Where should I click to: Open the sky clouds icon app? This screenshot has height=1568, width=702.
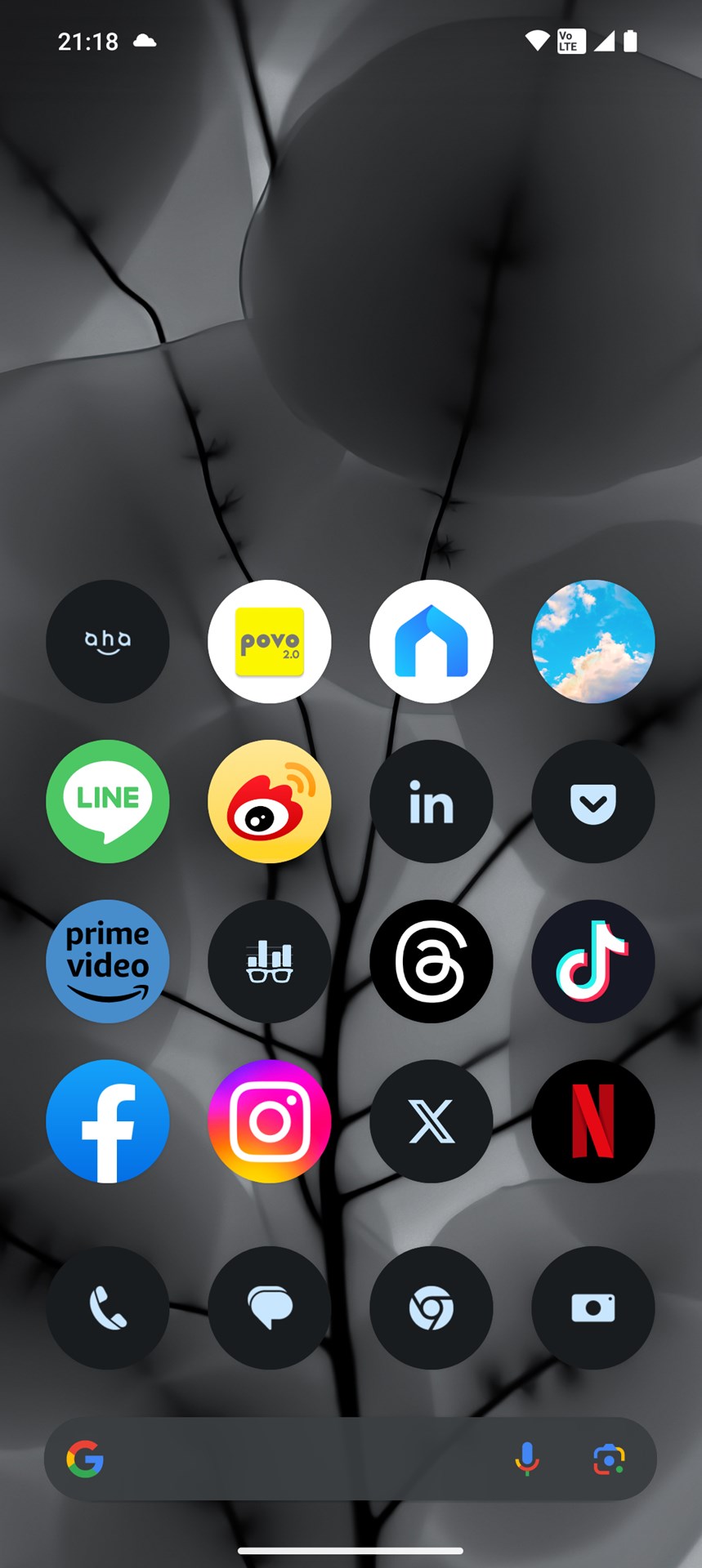[x=593, y=641]
